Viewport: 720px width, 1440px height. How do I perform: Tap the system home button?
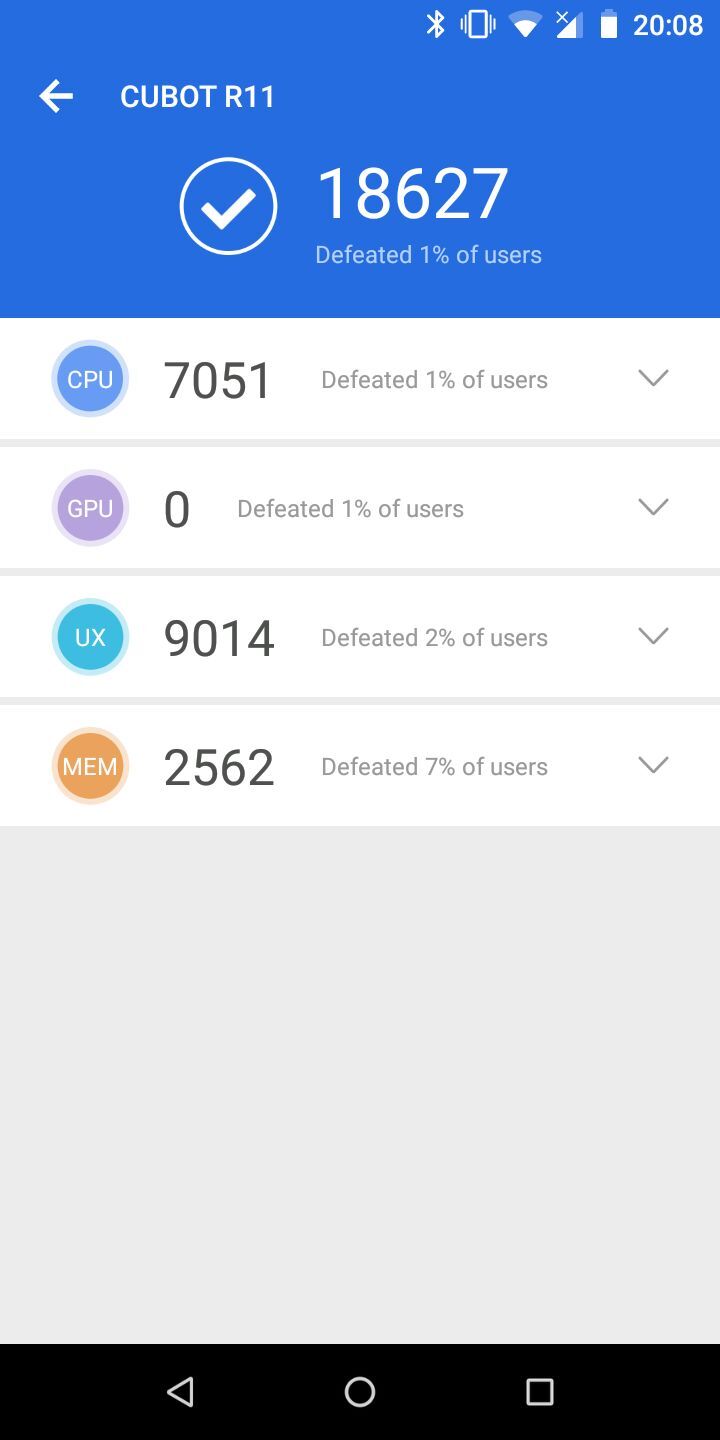pos(360,1392)
